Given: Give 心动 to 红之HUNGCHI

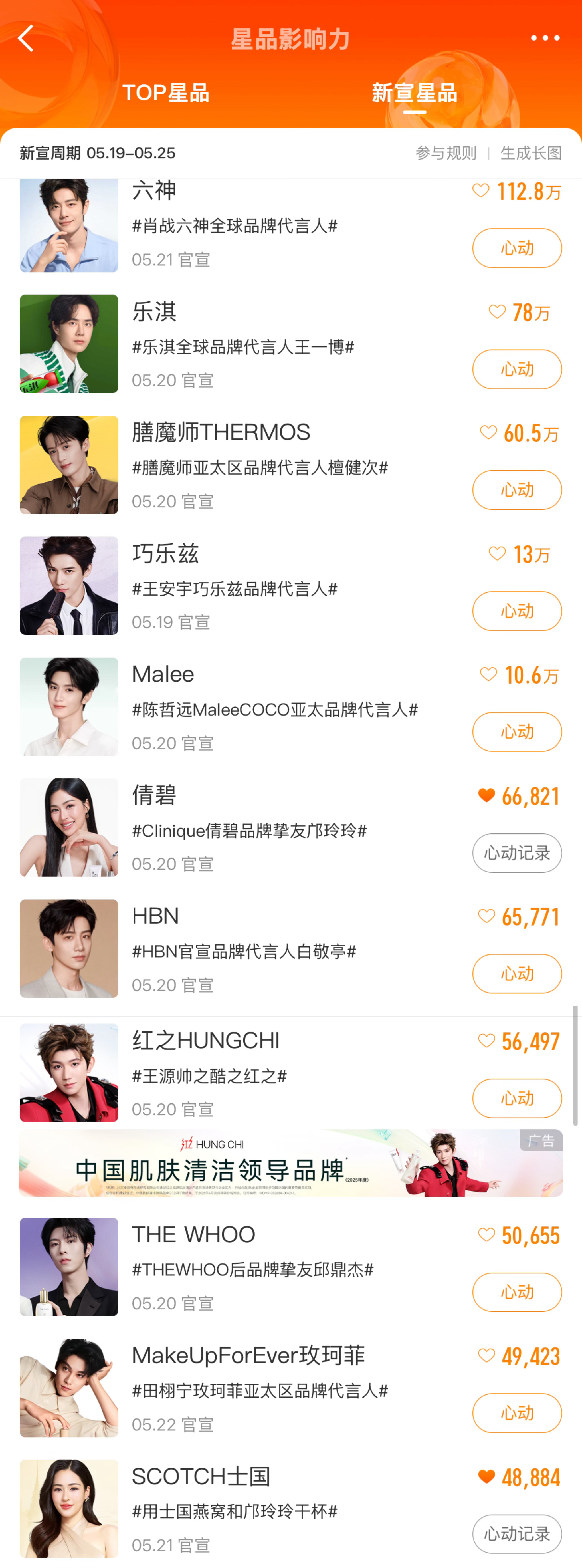Looking at the screenshot, I should (517, 1099).
